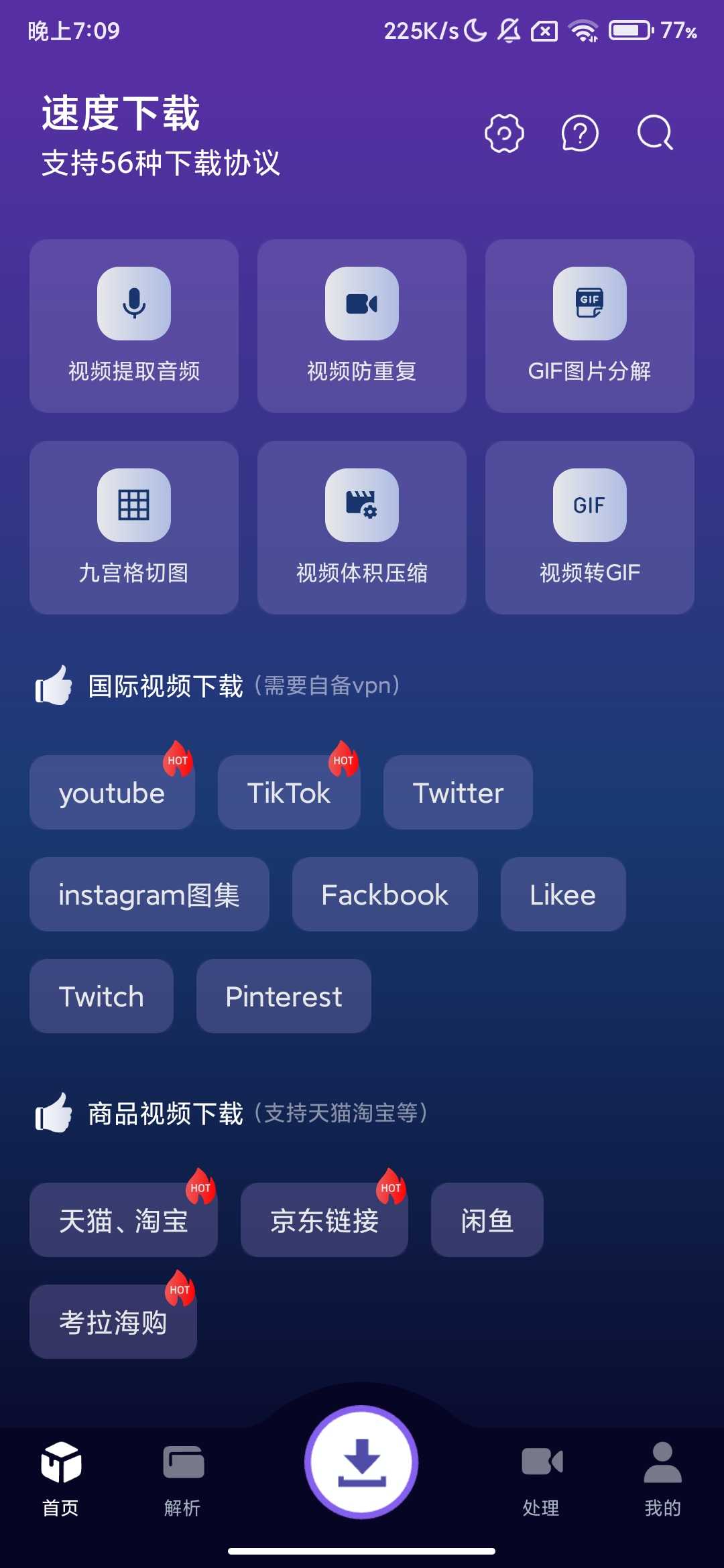The image size is (724, 1568).
Task: Select the 九宫格切图 grid tool
Action: click(133, 529)
